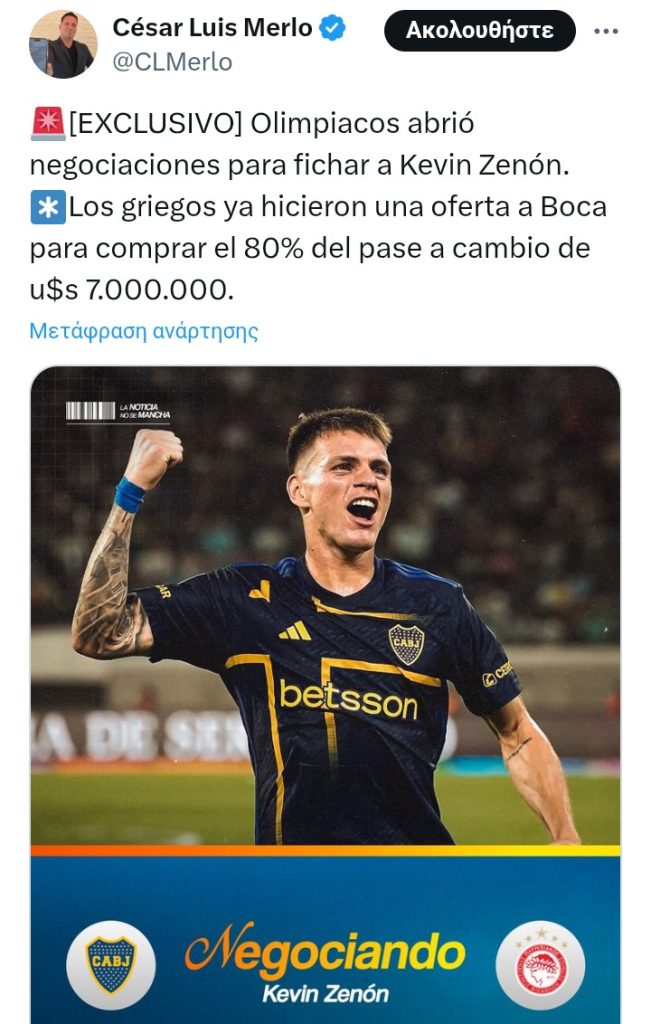The image size is (651, 1024).
Task: Open César Luis Merlo's profile picture
Action: click(63, 45)
